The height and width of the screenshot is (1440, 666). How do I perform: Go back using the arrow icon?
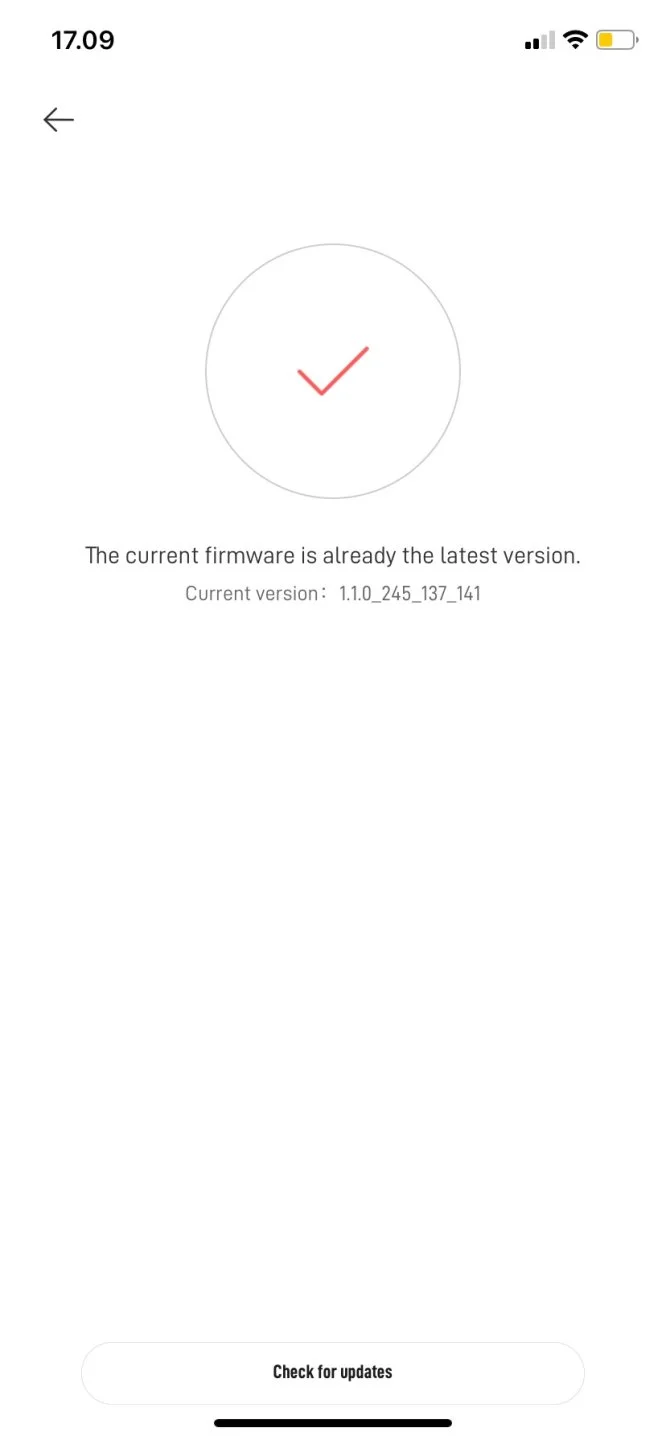(x=59, y=120)
